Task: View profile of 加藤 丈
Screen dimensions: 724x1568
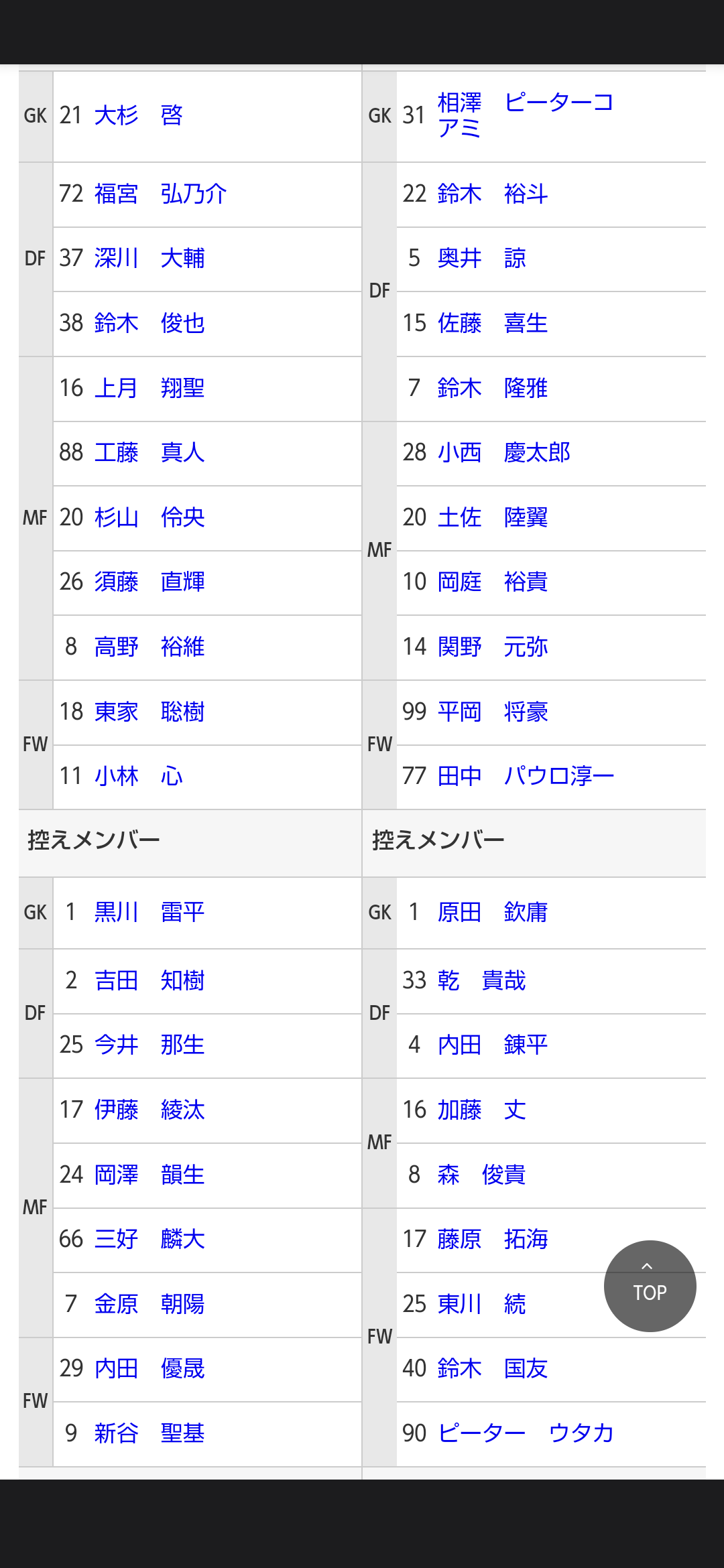Action: click(x=482, y=1110)
